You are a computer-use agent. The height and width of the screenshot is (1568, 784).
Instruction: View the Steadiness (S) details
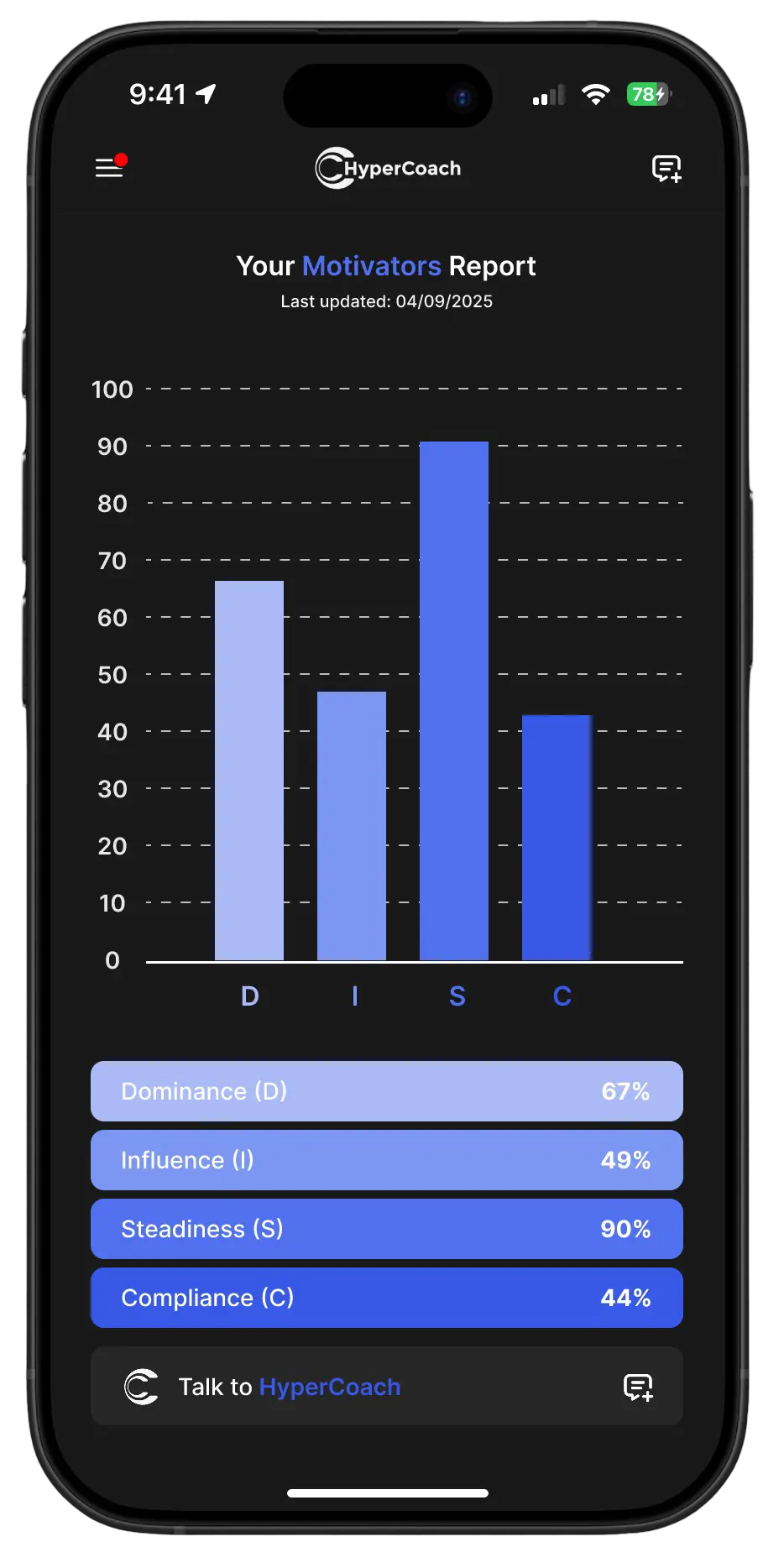pos(386,1229)
